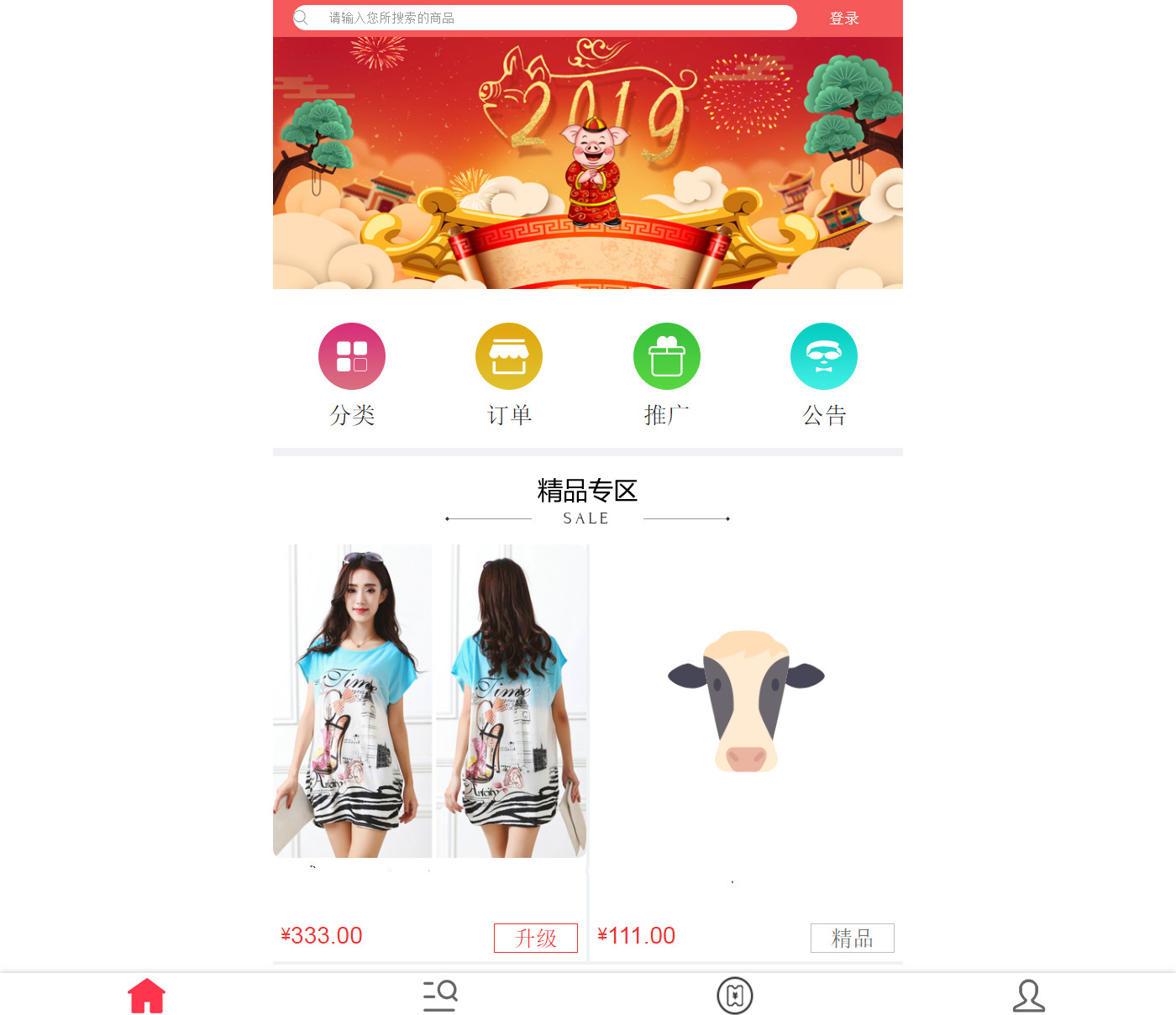Open the 2019 New Year banner
This screenshot has height=1015, width=1176.
[x=588, y=163]
